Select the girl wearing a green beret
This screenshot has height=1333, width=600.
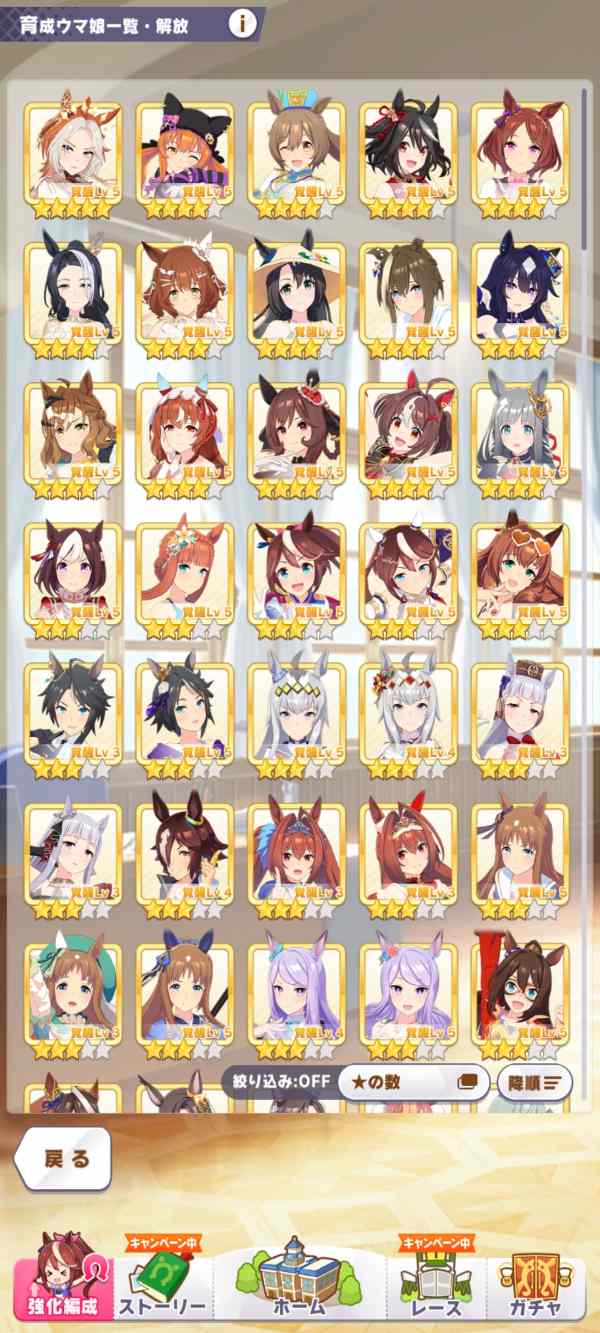(72, 1002)
